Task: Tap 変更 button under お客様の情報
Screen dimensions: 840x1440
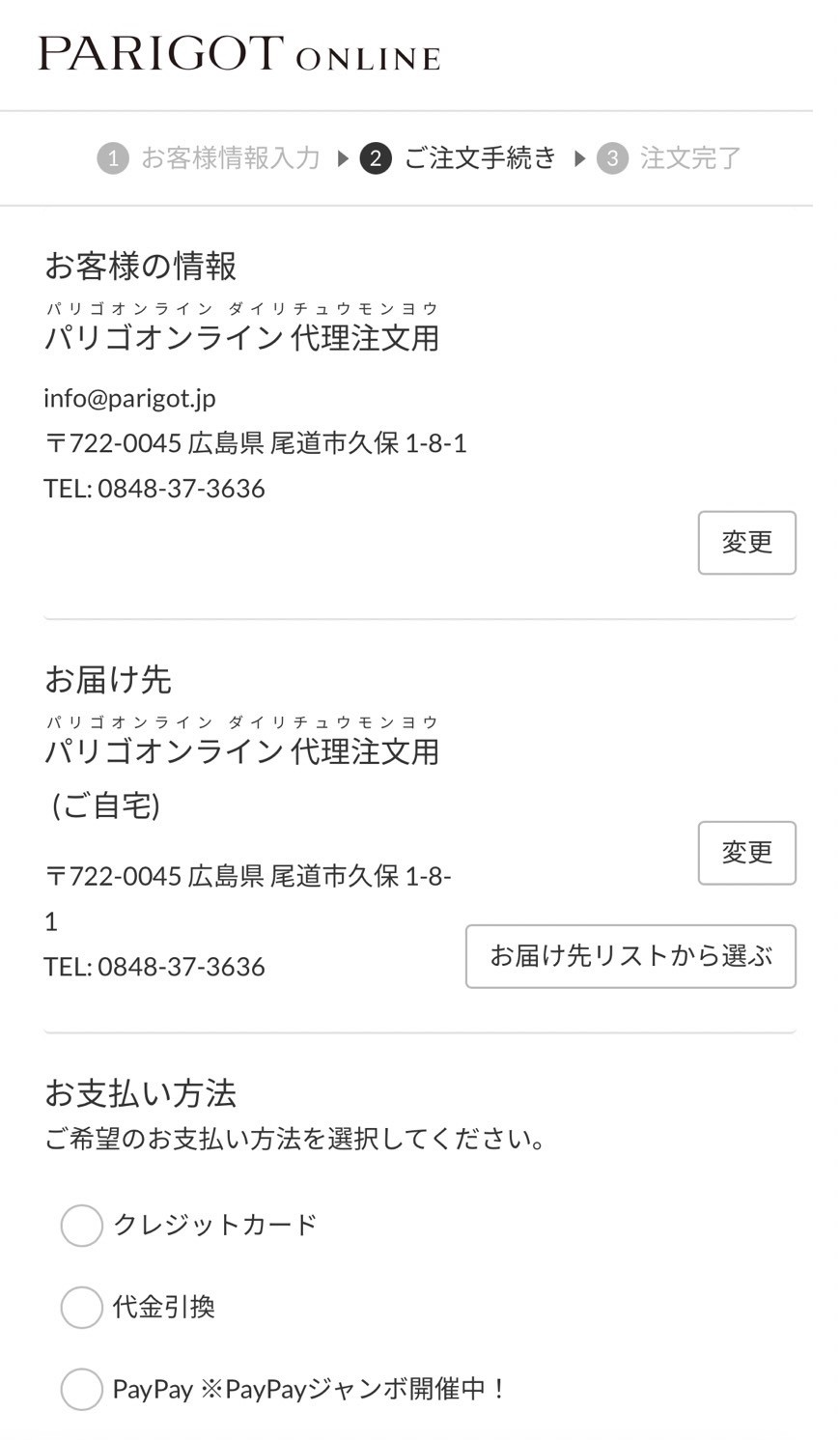Action: click(746, 543)
